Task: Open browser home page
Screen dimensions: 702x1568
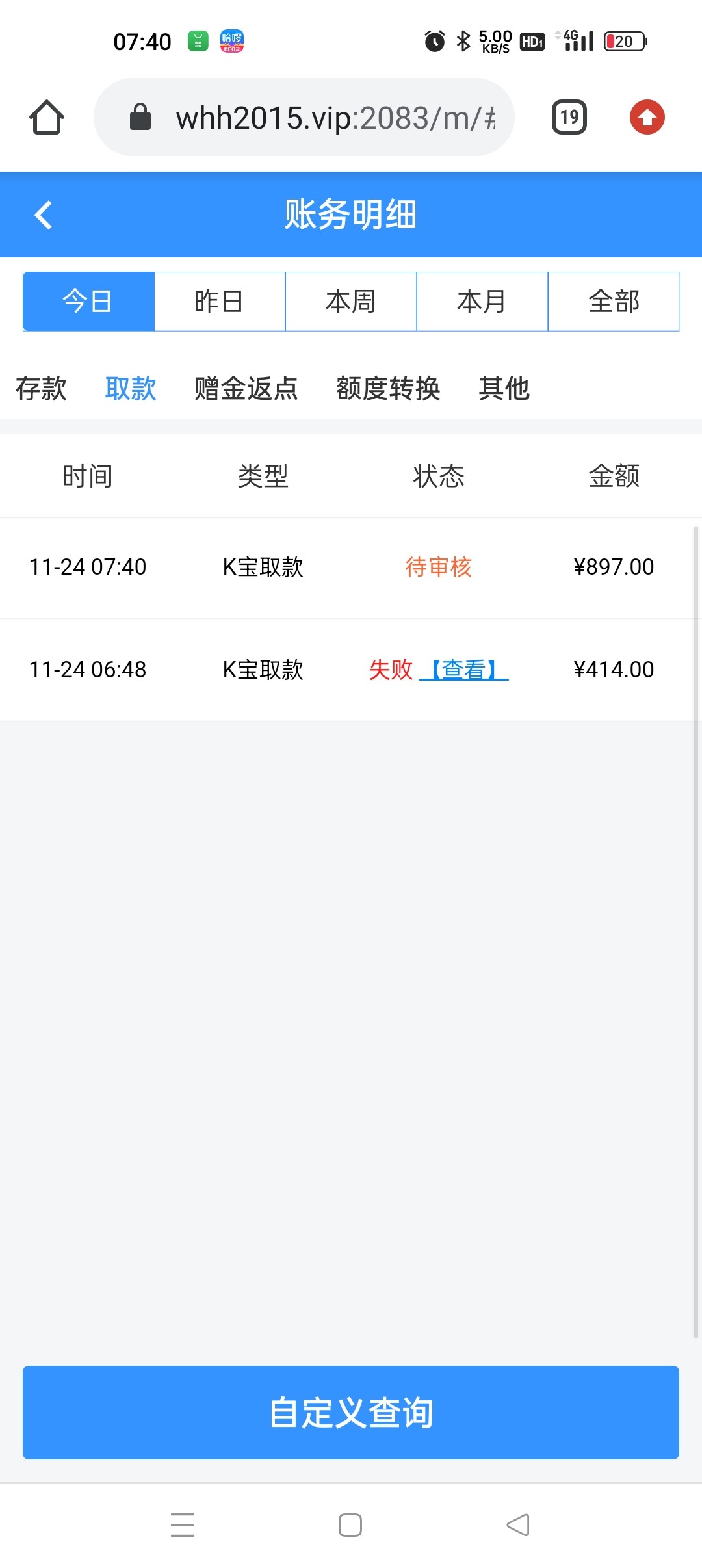Action: pos(47,118)
